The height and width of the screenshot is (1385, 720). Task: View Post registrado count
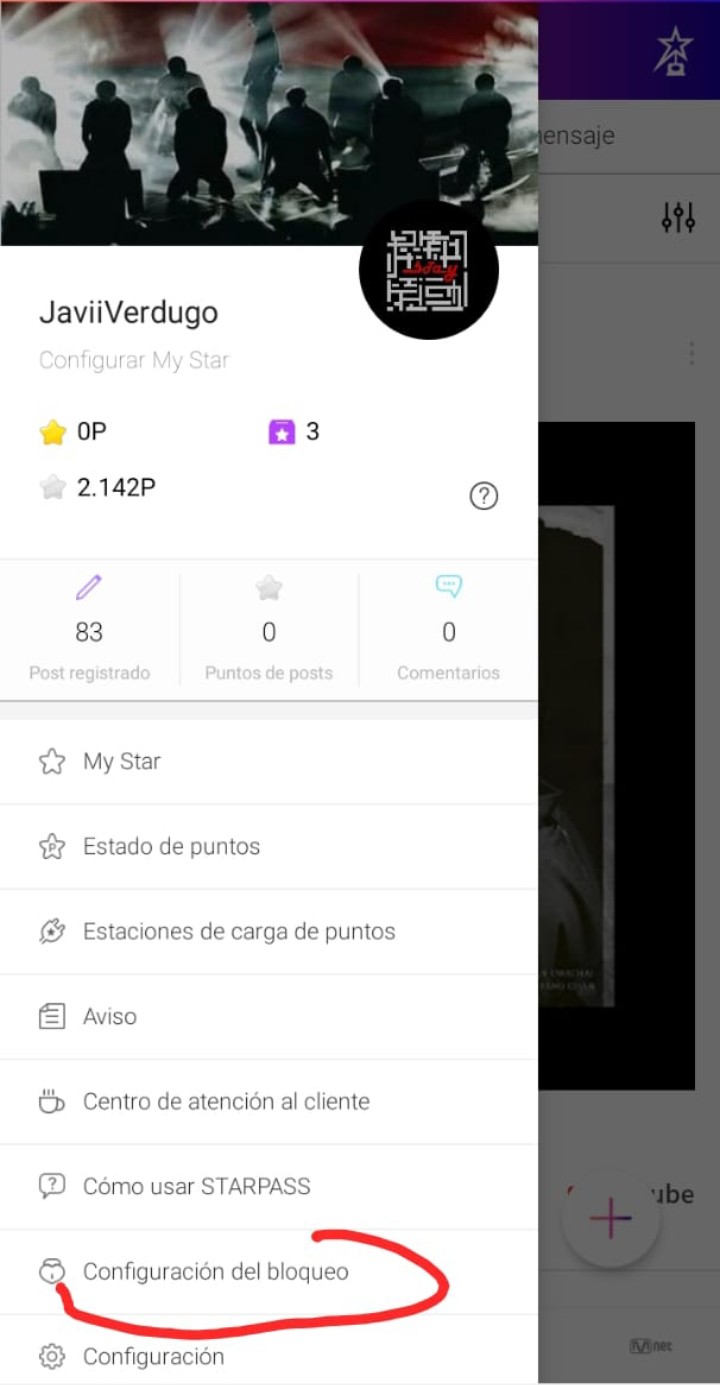pos(89,631)
